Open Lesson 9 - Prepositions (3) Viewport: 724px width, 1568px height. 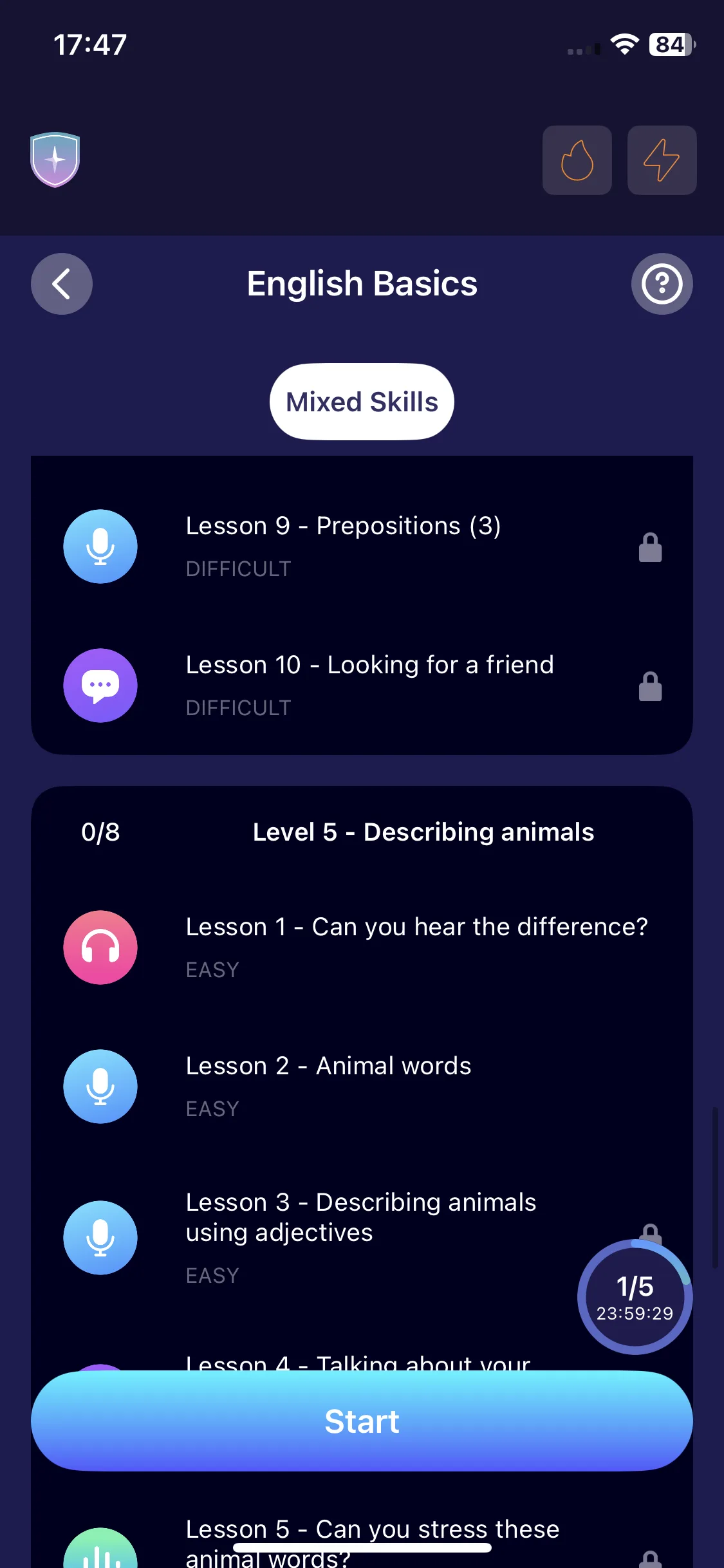click(360, 546)
